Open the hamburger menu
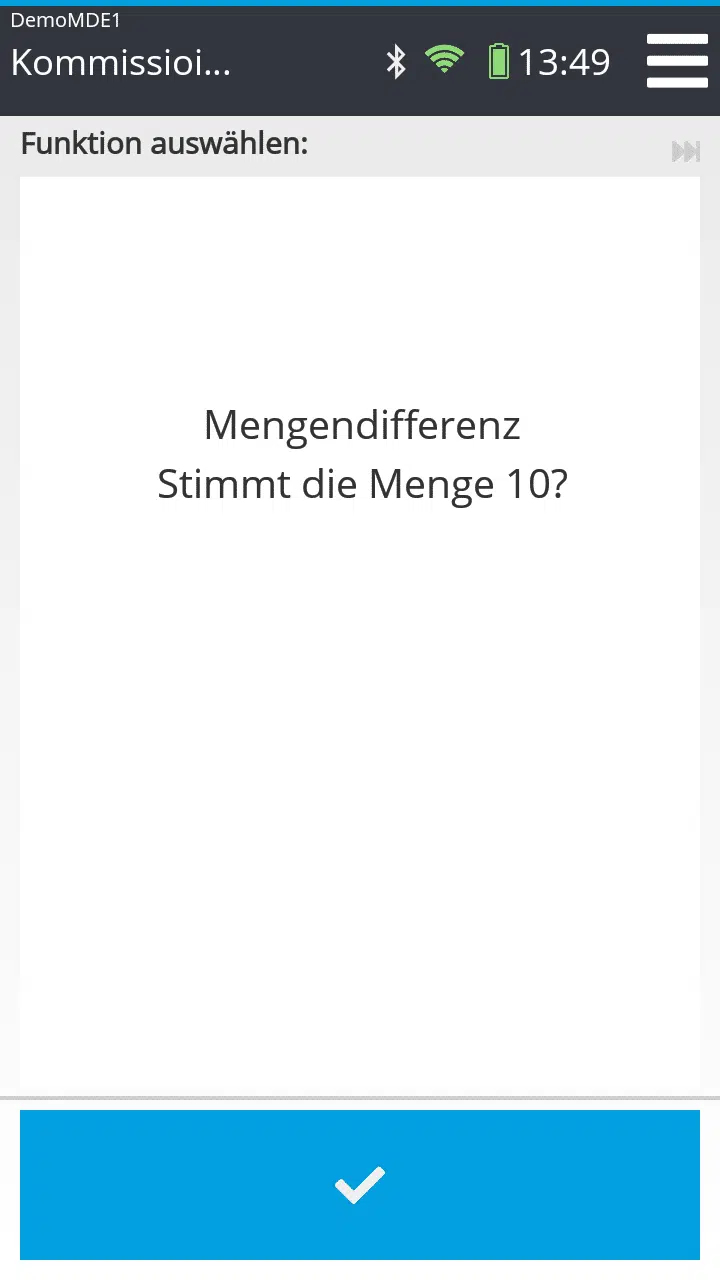This screenshot has width=720, height=1280. [x=677, y=61]
